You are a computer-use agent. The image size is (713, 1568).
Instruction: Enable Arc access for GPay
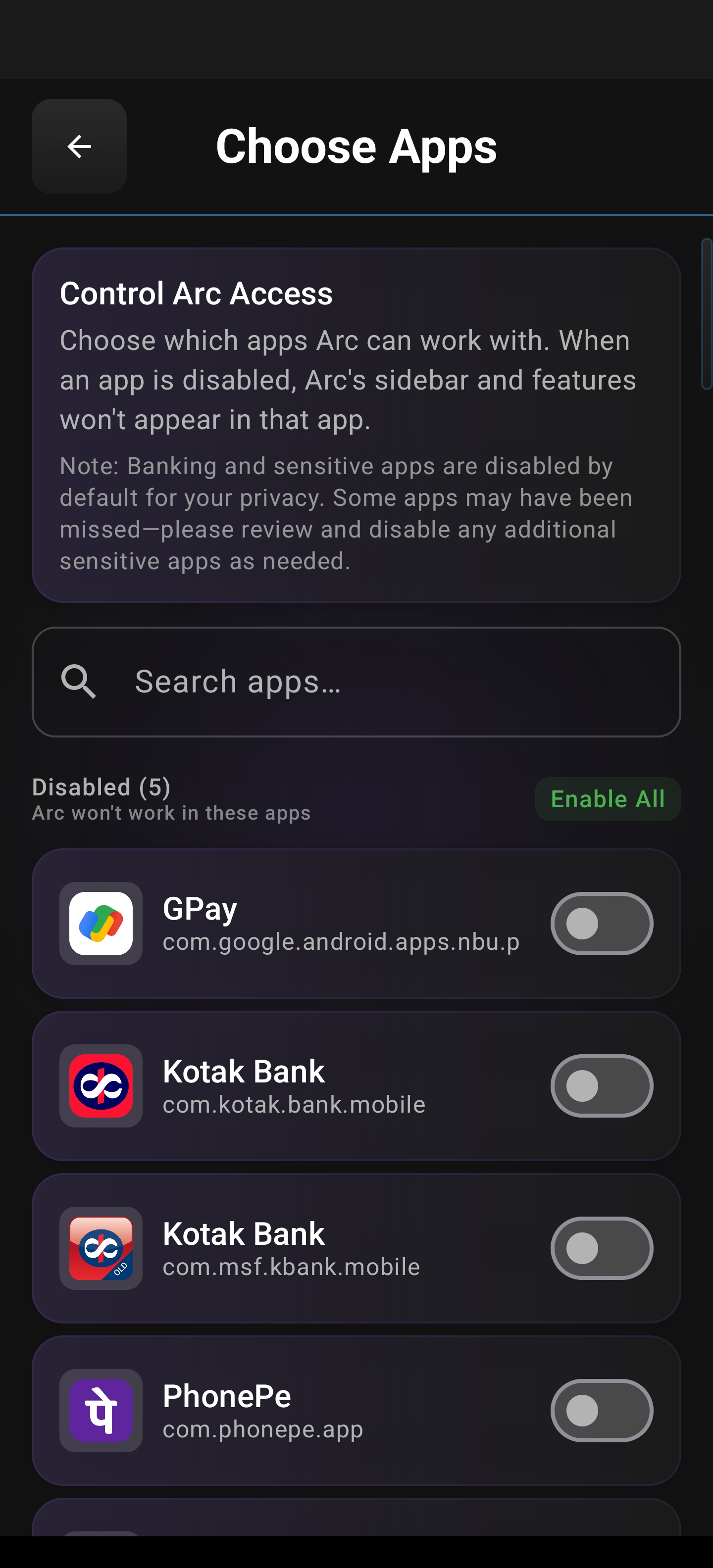(601, 923)
